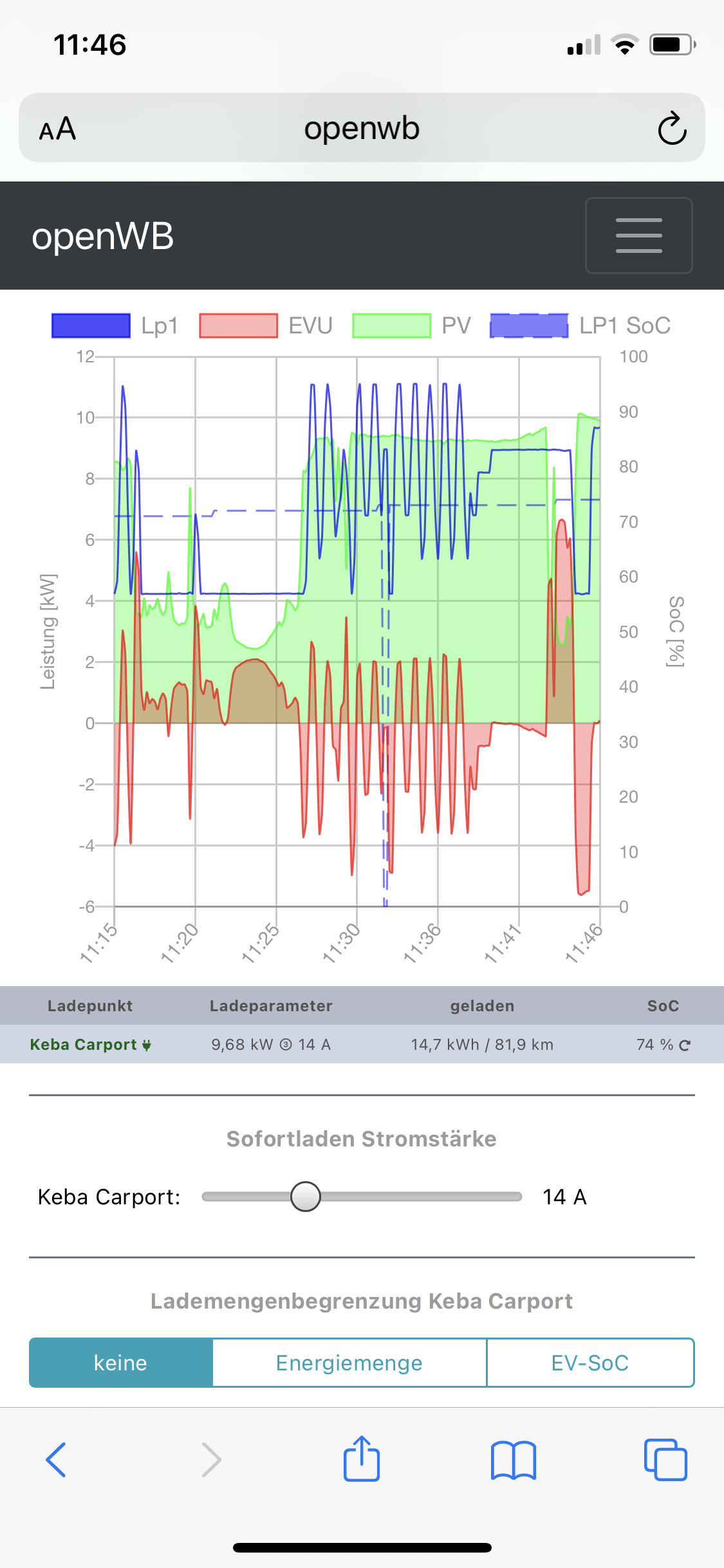Tap the Keba Carport current slider handle
This screenshot has width=724, height=1568.
click(x=305, y=1197)
